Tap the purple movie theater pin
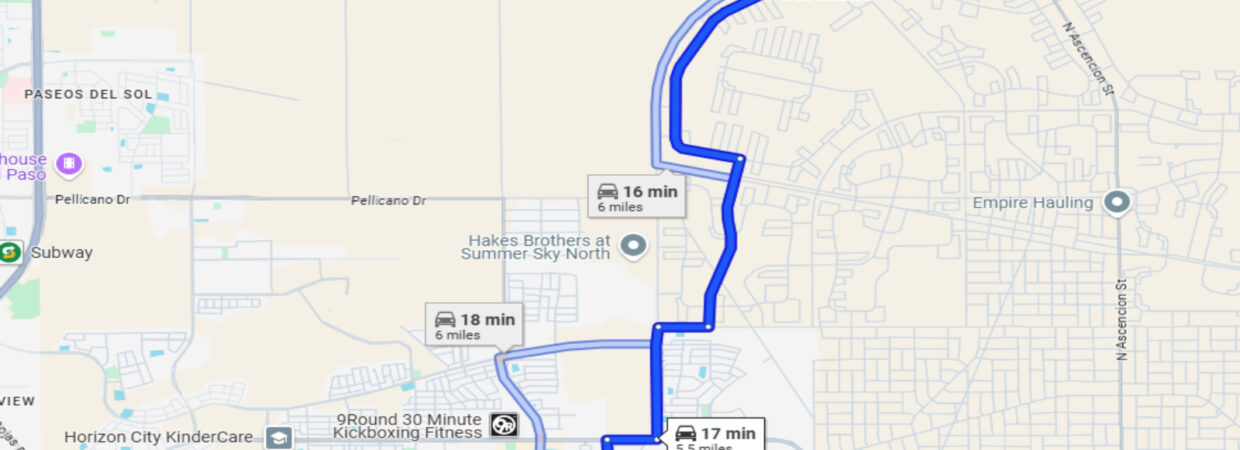 [x=69, y=162]
